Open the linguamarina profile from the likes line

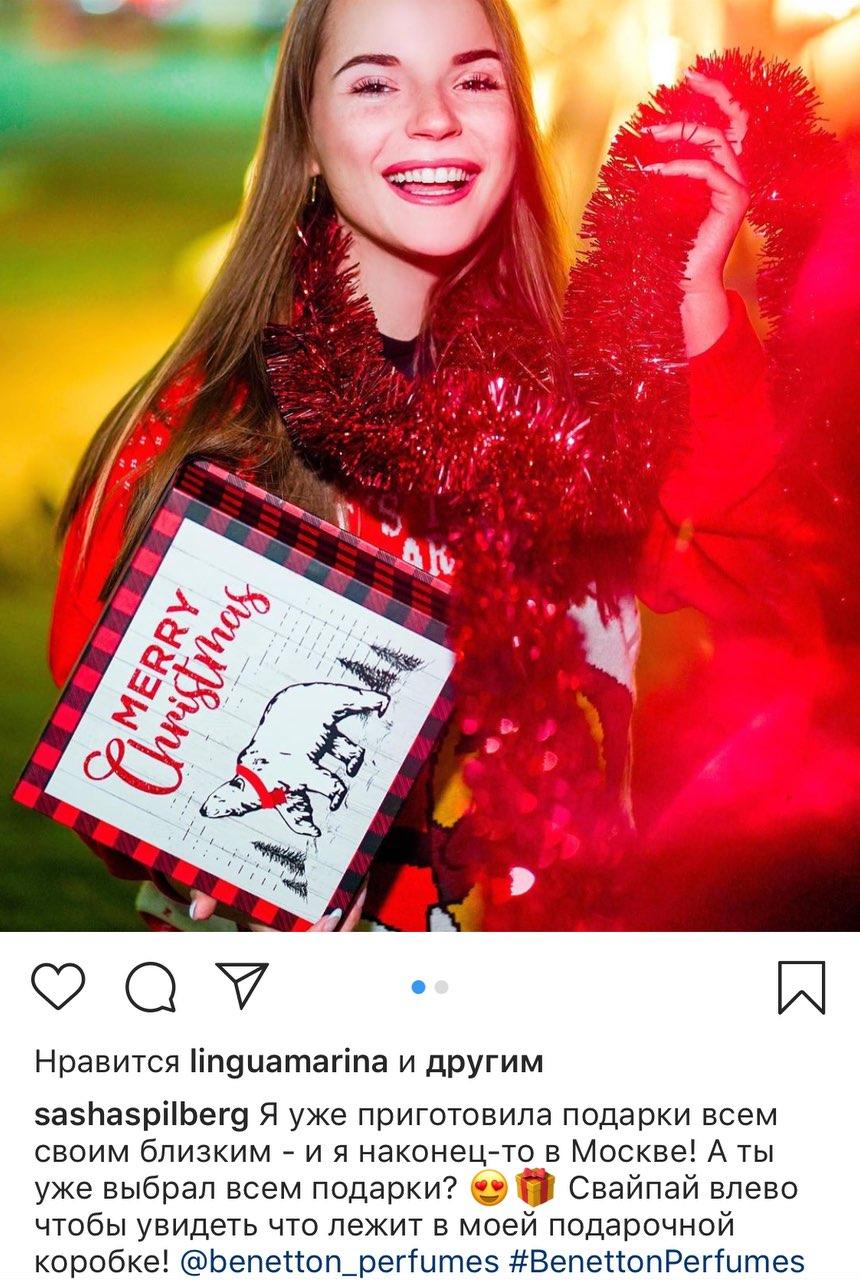pyautogui.click(x=288, y=1062)
